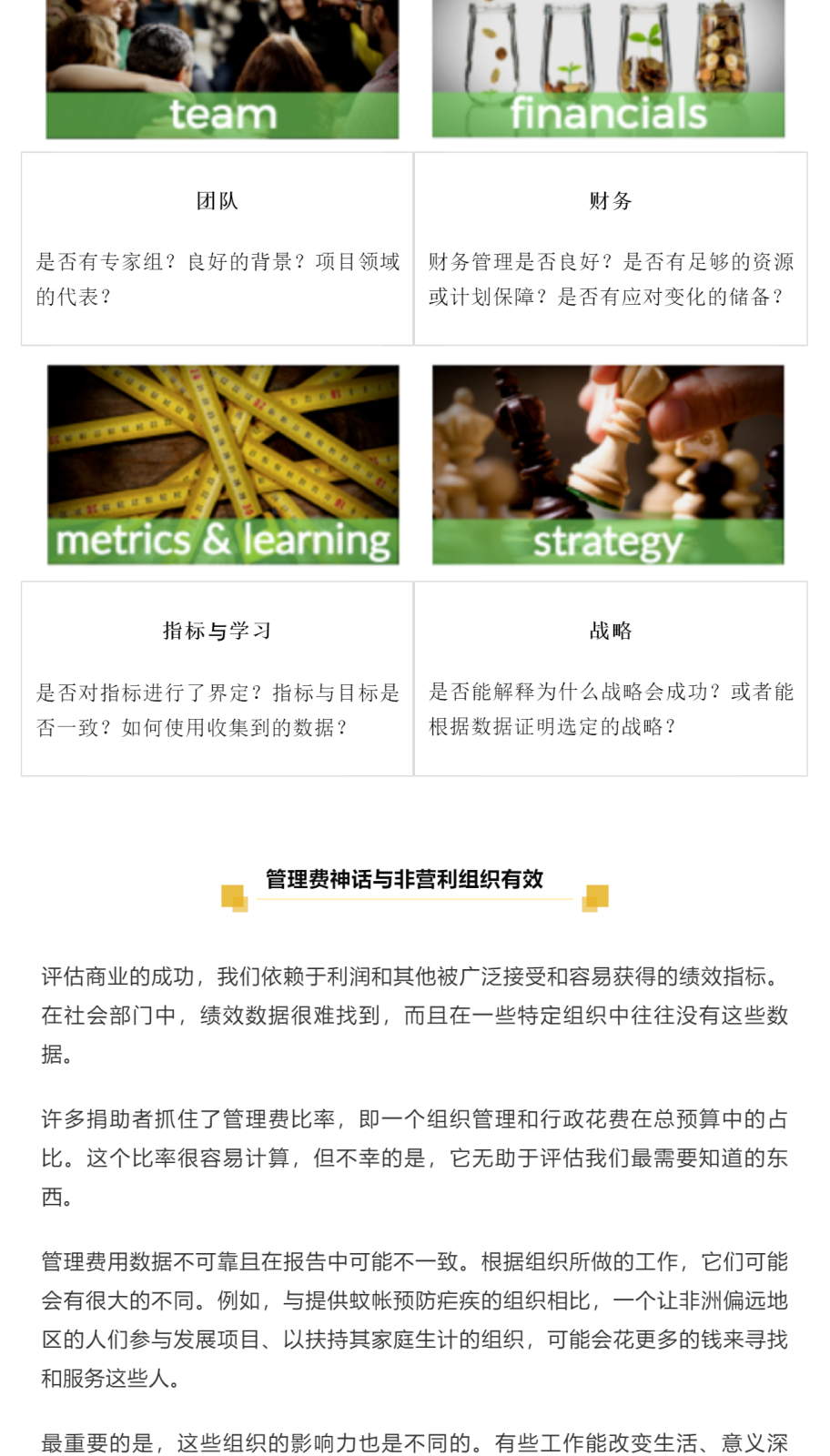The width and height of the screenshot is (830, 1456).
Task: Open the team image
Action: tap(222, 68)
